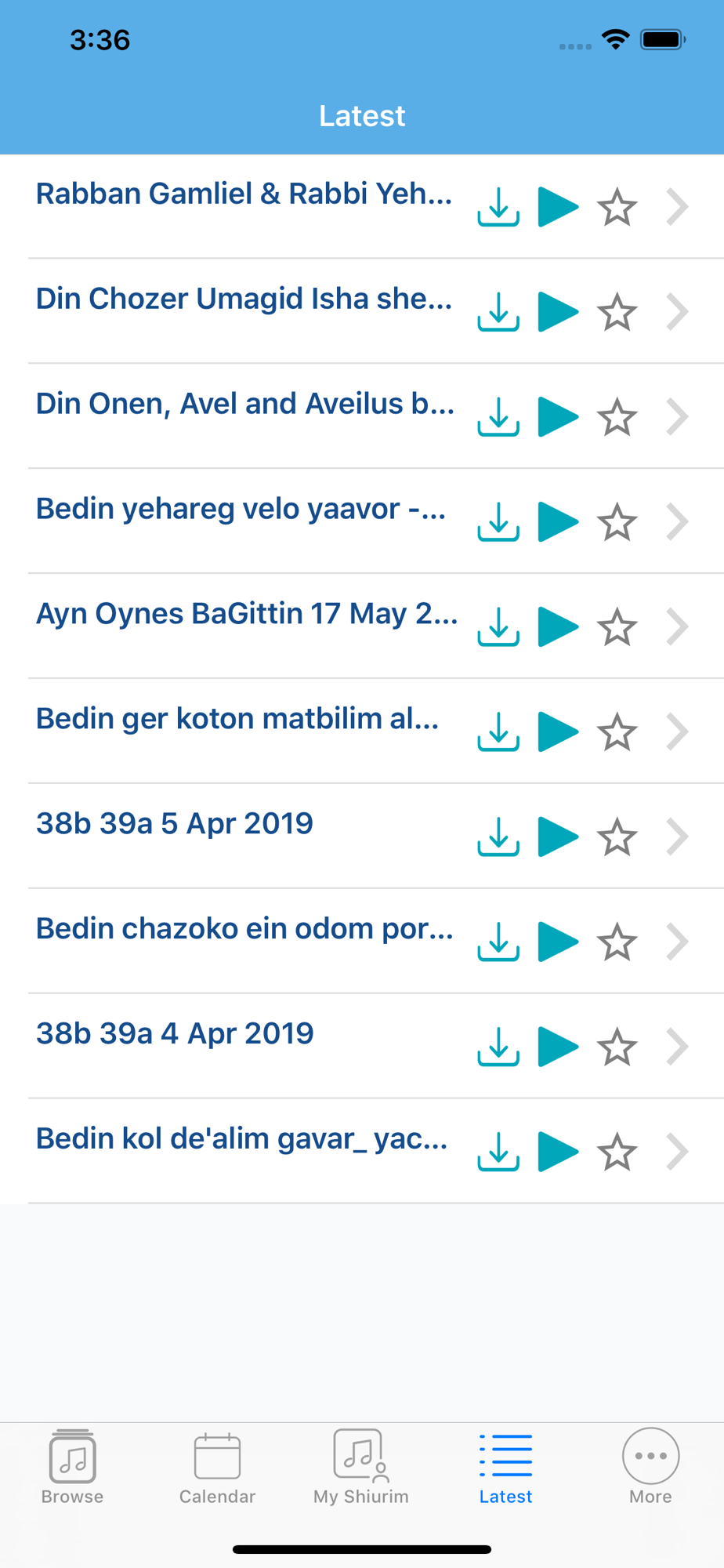Viewport: 724px width, 1568px height.
Task: Play Bedin ger koton matbilim shiur
Action: (x=558, y=732)
